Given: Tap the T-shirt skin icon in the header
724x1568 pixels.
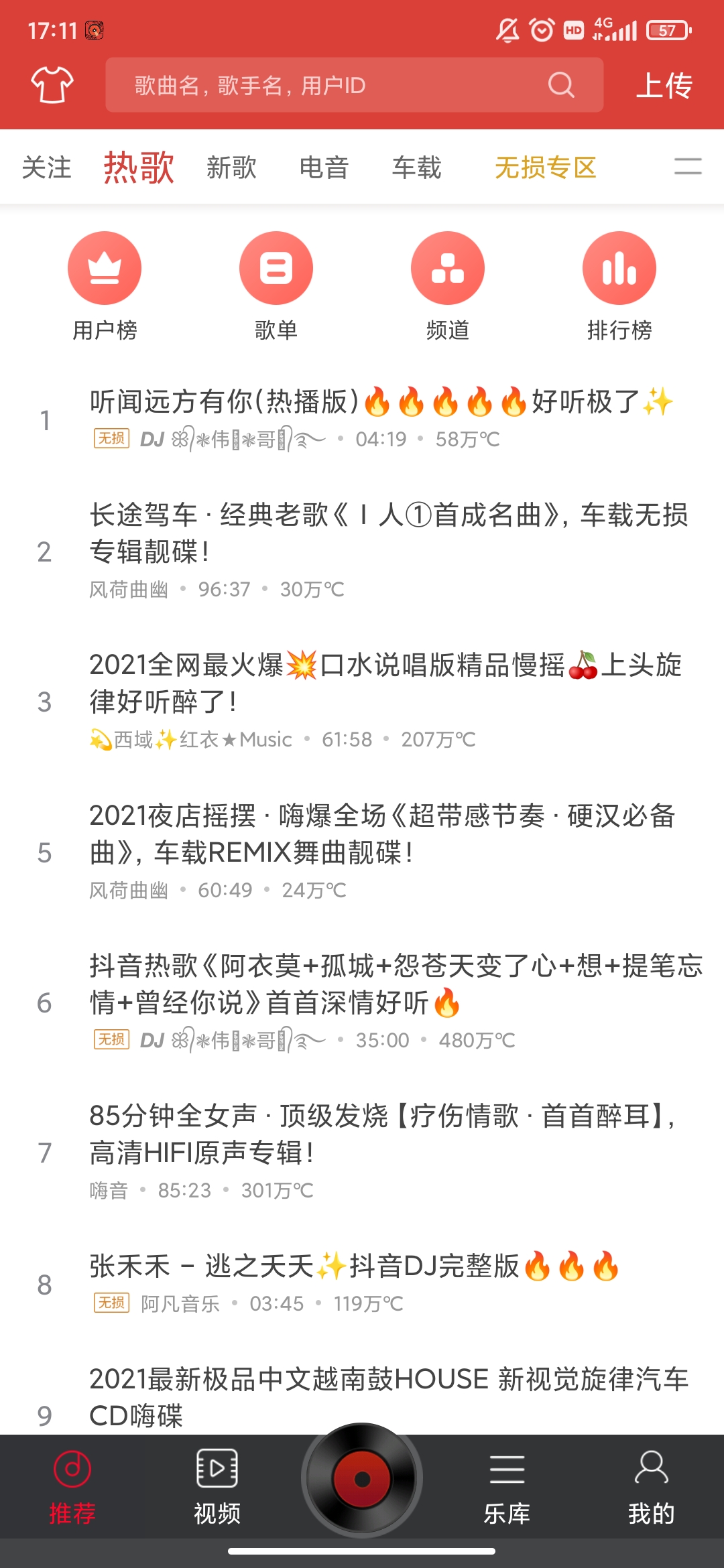Looking at the screenshot, I should [x=51, y=84].
